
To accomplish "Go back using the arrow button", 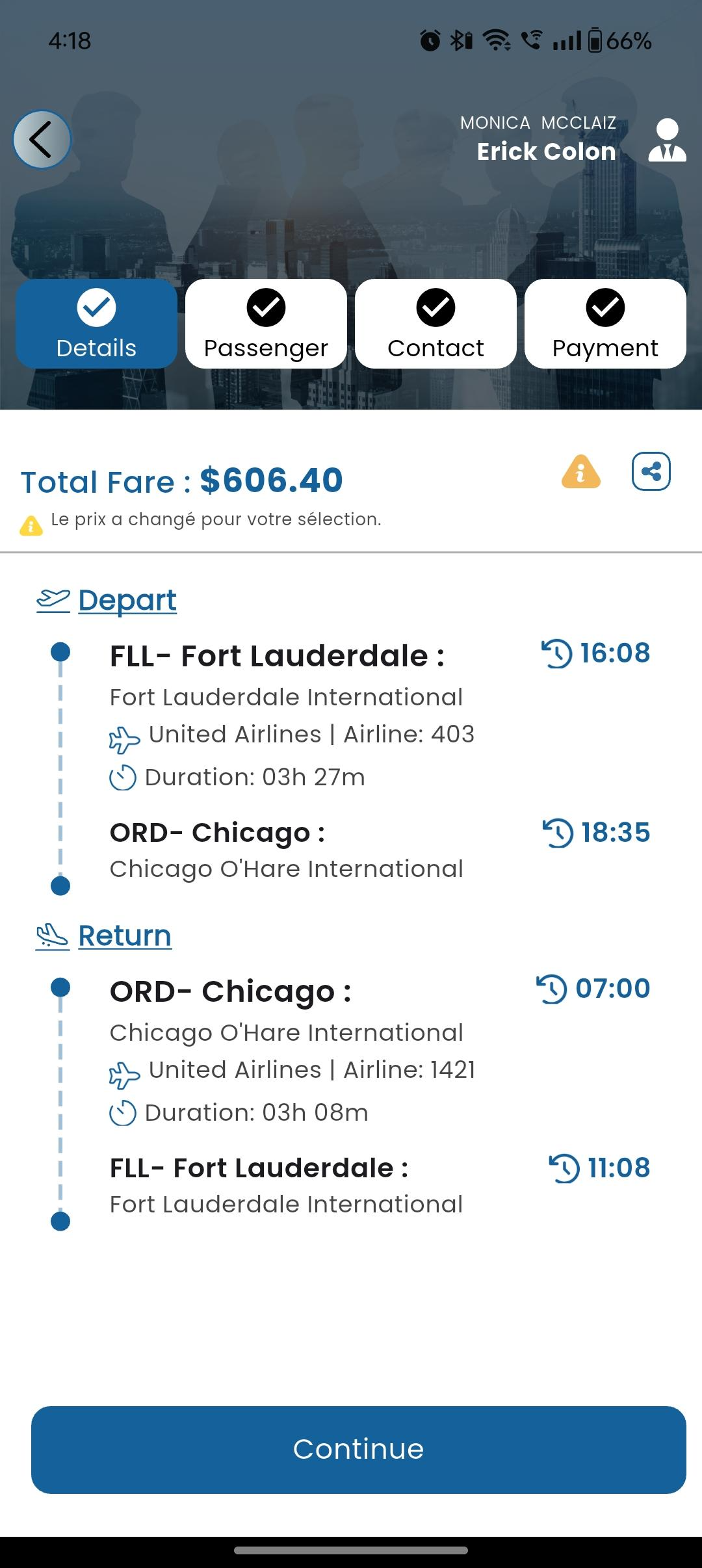I will tap(42, 140).
